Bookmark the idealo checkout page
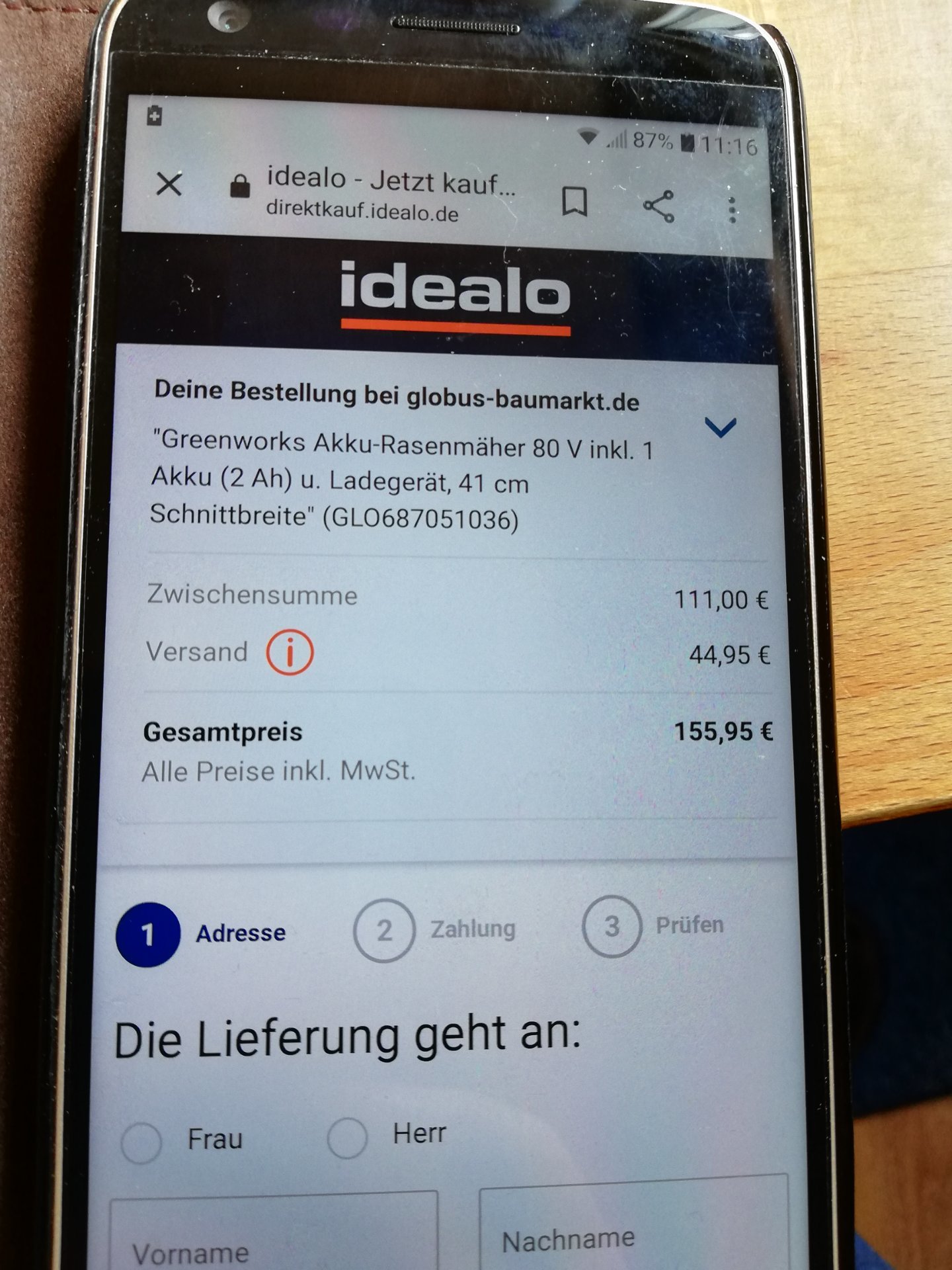952x1270 pixels. point(574,202)
